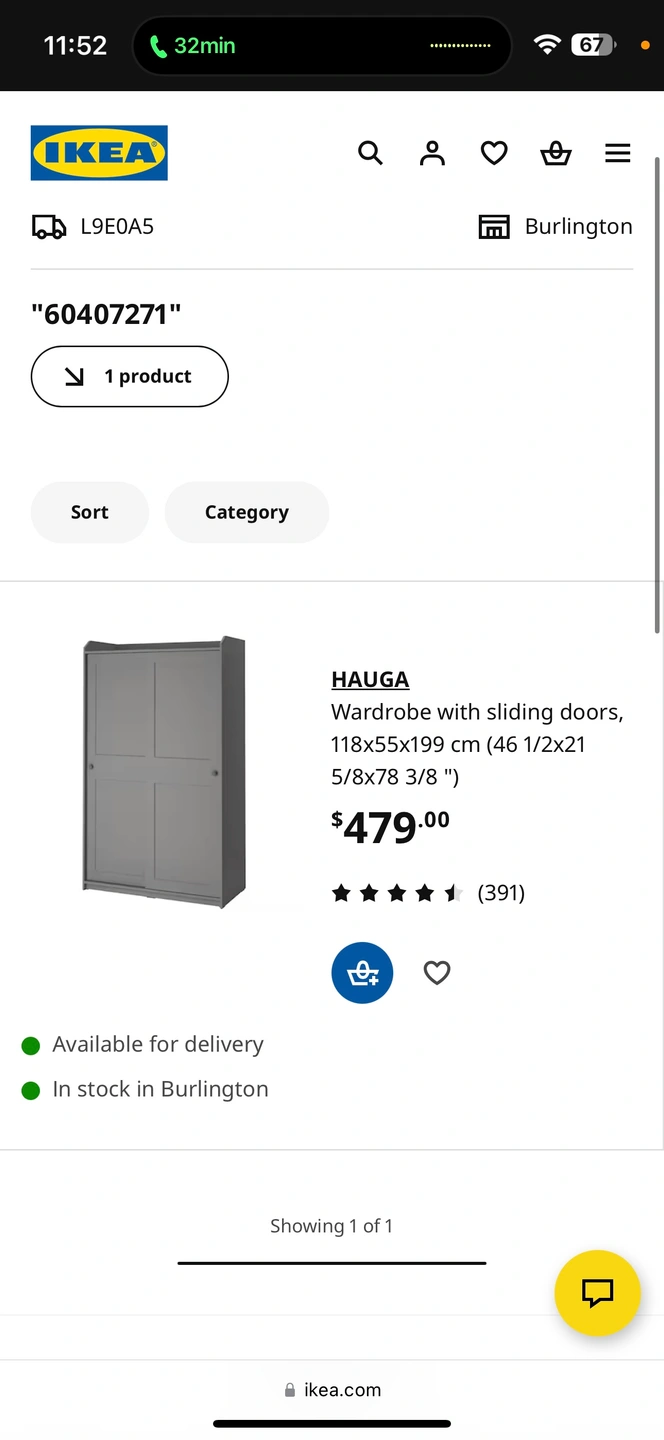This screenshot has width=664, height=1440.
Task: Tap the ikea.com address bar
Action: 332,1390
